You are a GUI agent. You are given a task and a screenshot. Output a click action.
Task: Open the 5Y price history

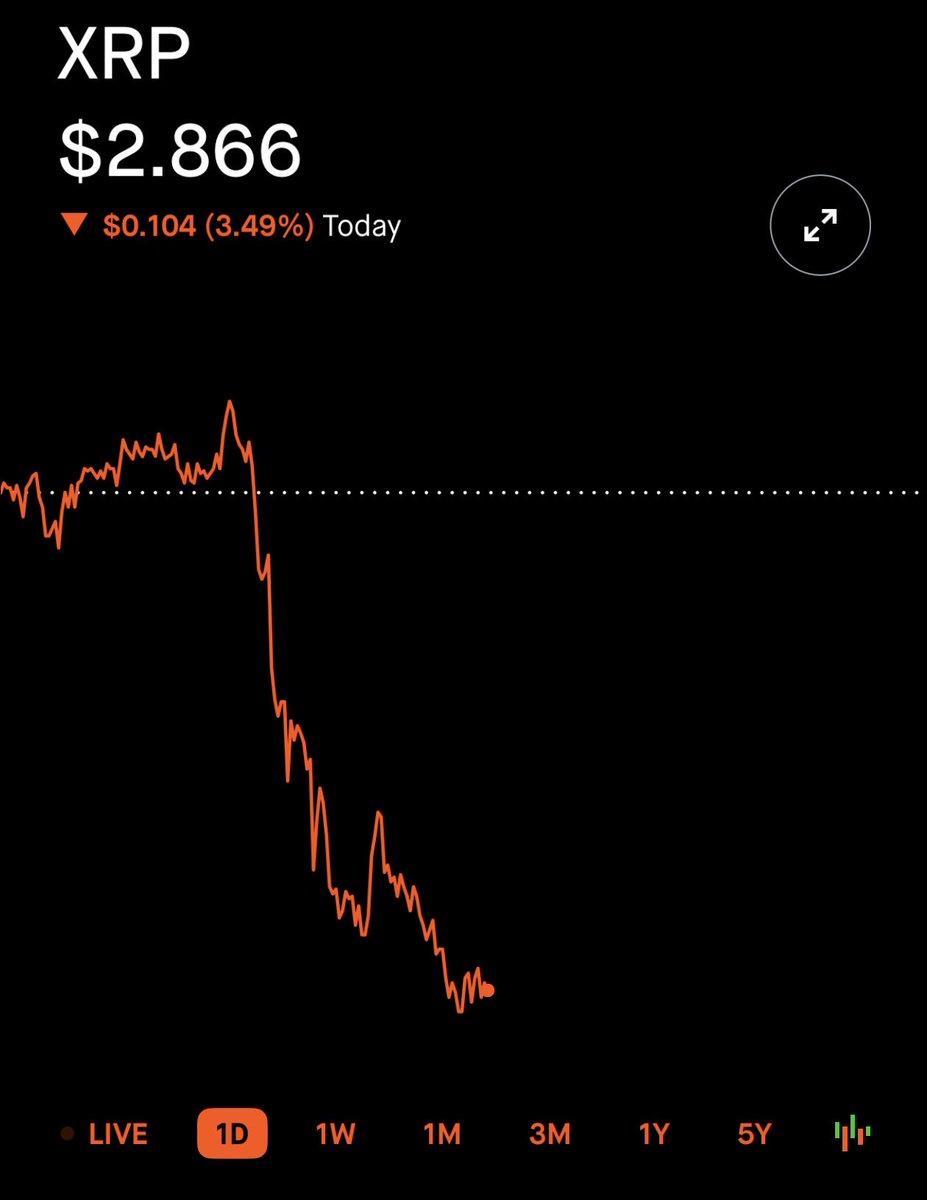[x=755, y=1134]
